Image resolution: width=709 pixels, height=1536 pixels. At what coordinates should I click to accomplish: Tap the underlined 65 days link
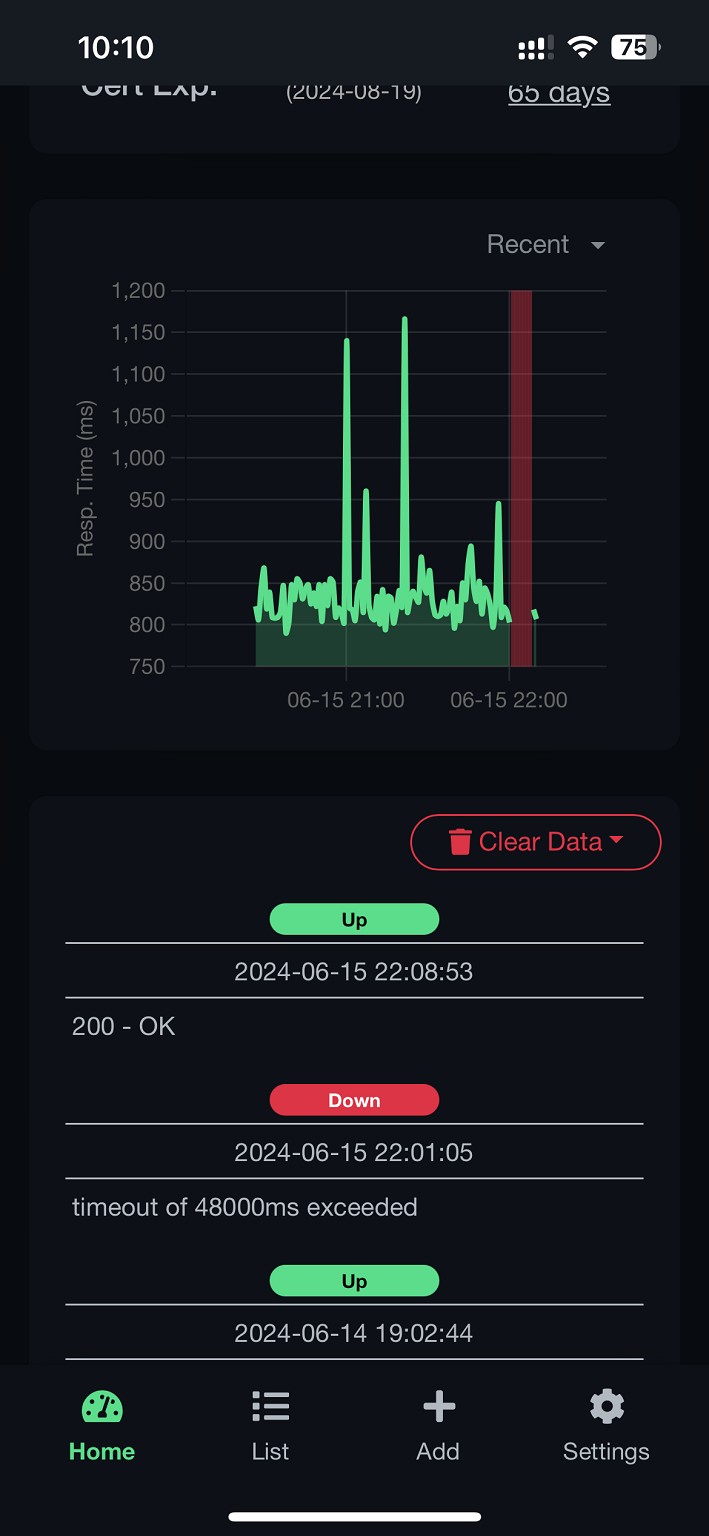[x=558, y=93]
